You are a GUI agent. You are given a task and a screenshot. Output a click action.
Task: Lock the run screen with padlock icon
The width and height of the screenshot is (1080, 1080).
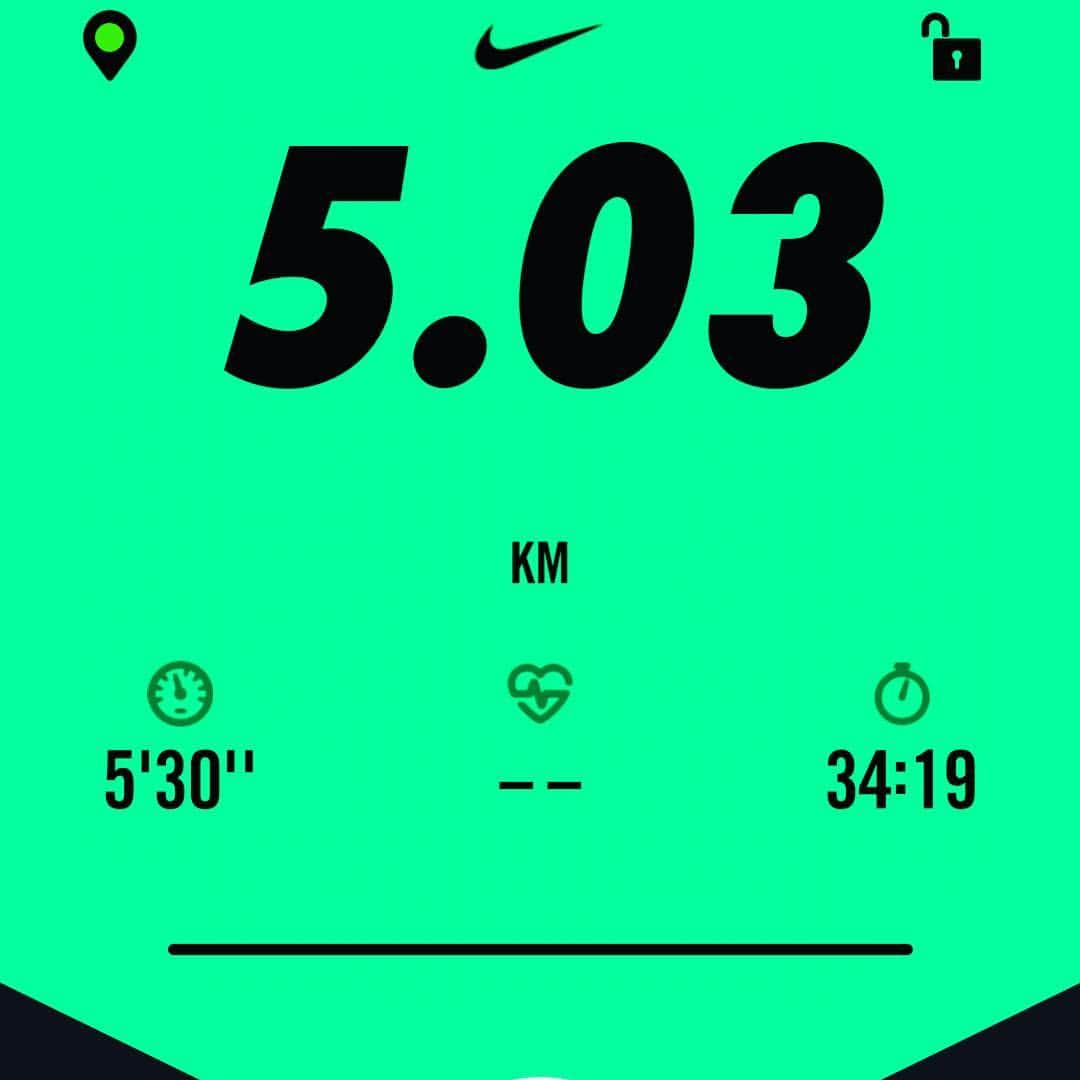(x=952, y=50)
